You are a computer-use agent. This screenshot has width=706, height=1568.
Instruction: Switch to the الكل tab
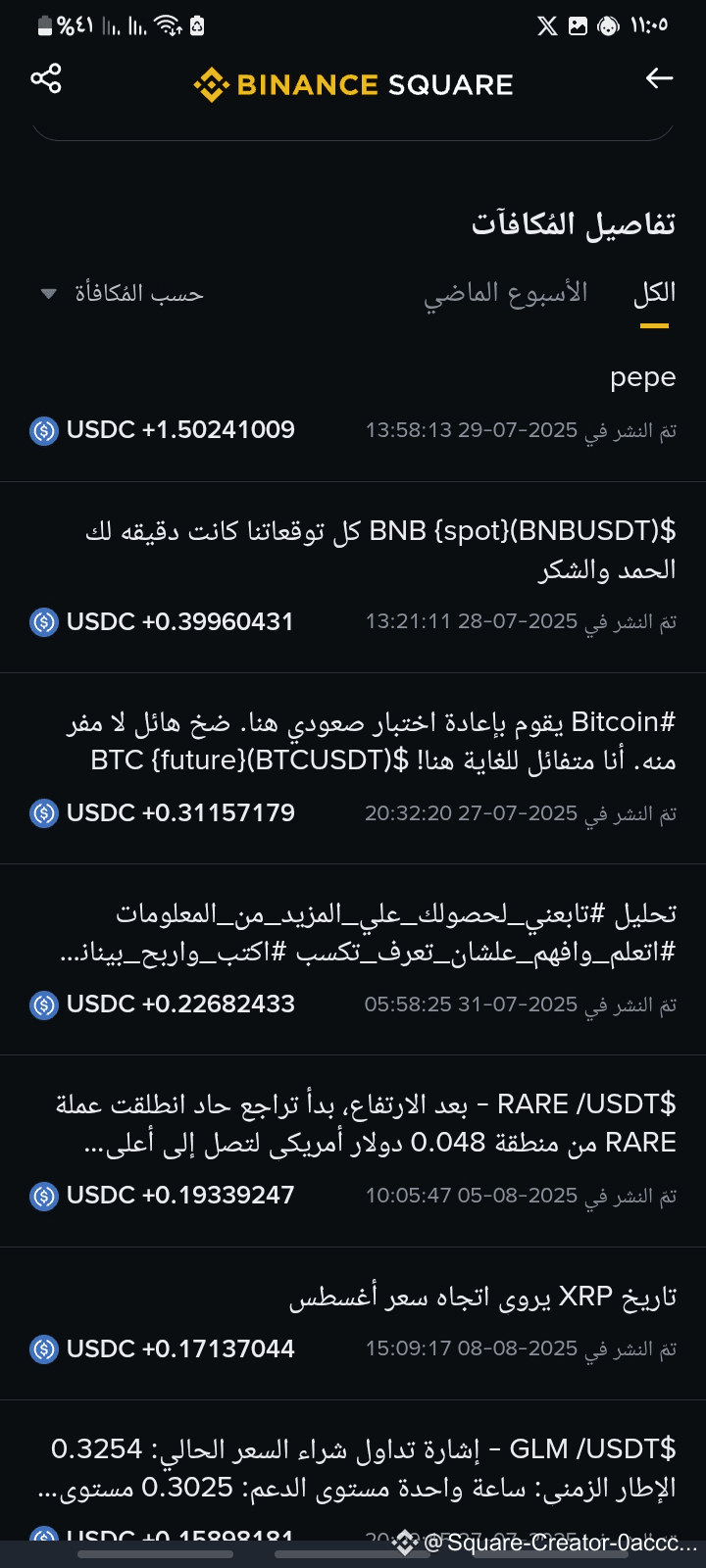pos(654,293)
